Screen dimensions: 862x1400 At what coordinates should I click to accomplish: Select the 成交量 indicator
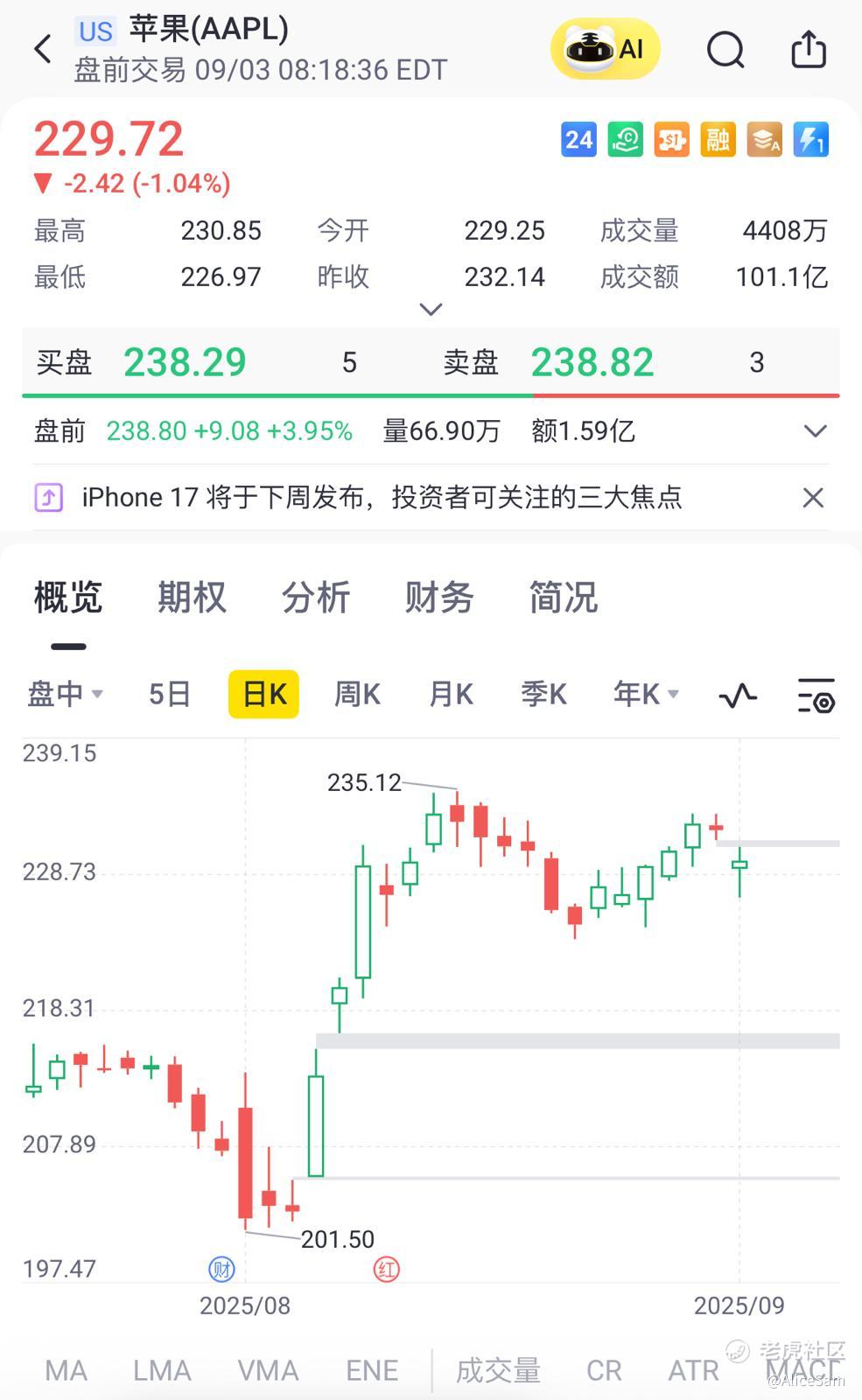point(498,1369)
